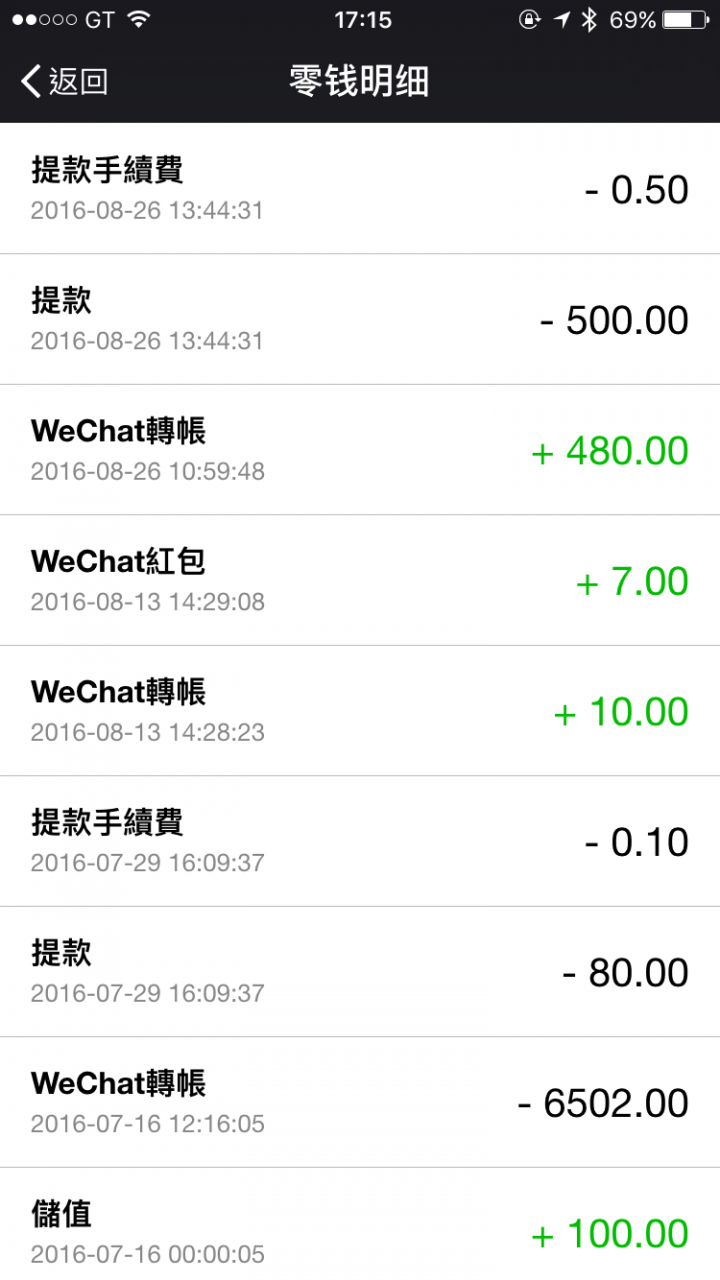Open the 提款手續費 entry of -0.10

click(360, 841)
